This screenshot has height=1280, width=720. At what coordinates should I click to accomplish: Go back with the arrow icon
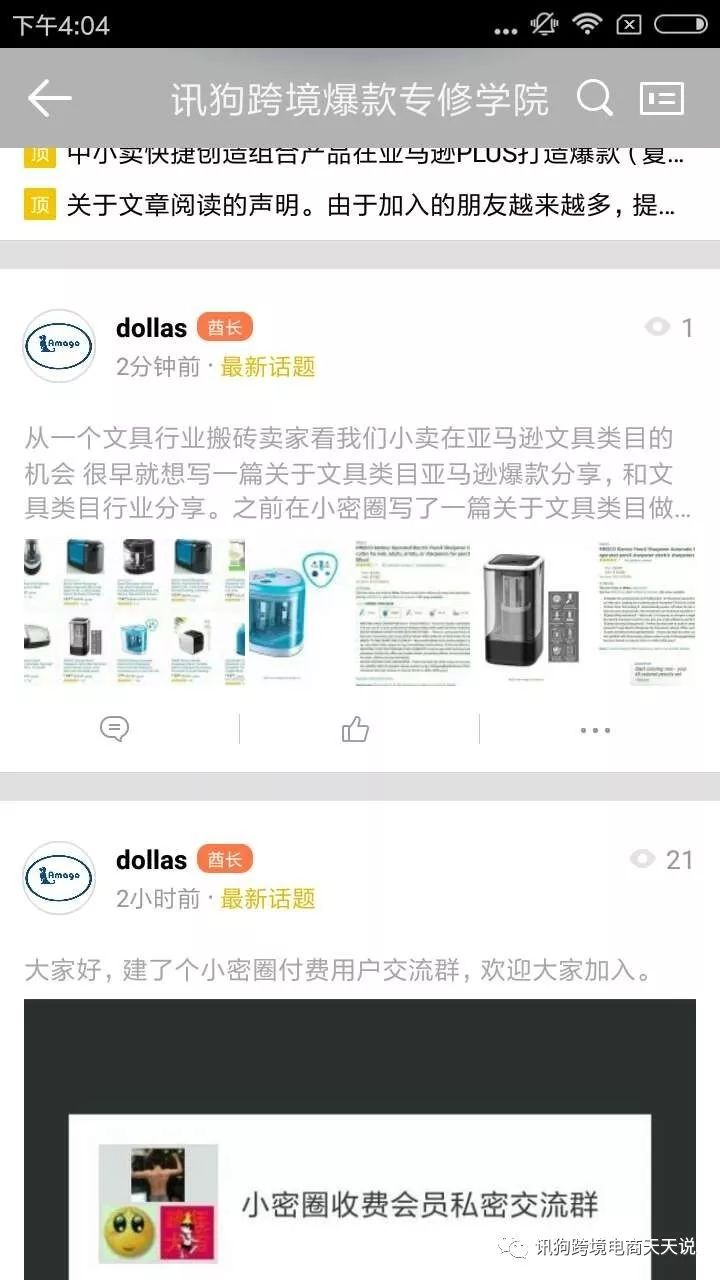coord(49,98)
